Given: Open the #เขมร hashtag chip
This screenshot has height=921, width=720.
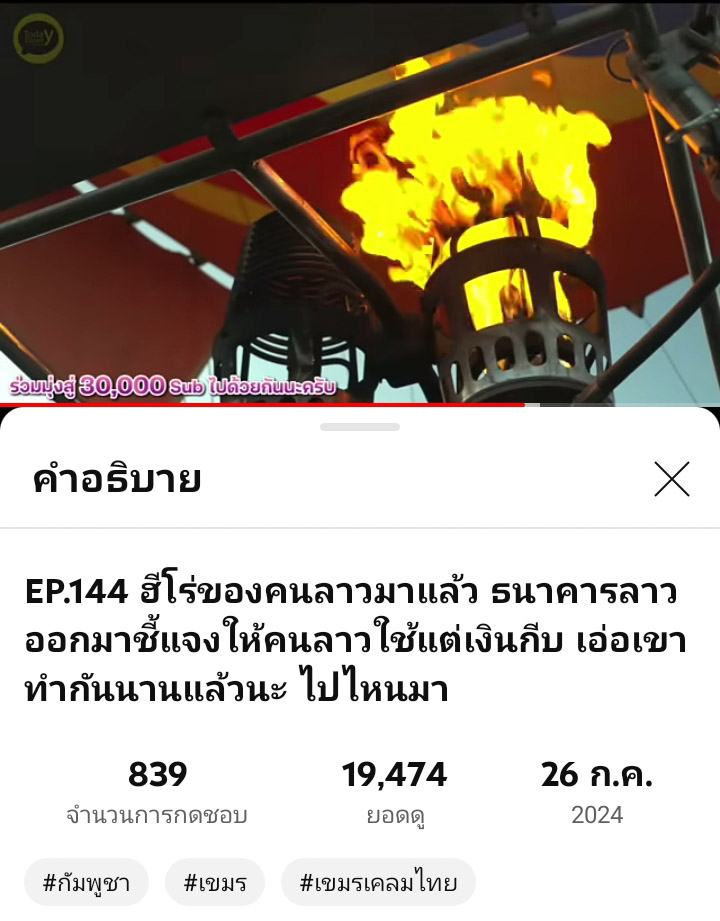Looking at the screenshot, I should (x=214, y=883).
